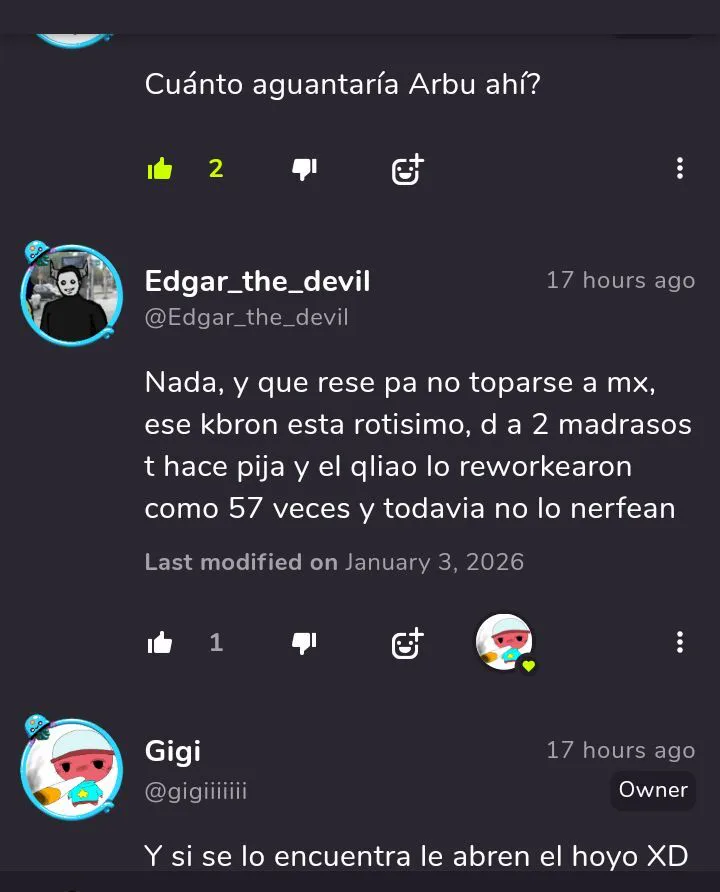Dislike the "Cuánto aguantaría Arbu ahí?" comment
Screen dimensions: 720x892
304,169
